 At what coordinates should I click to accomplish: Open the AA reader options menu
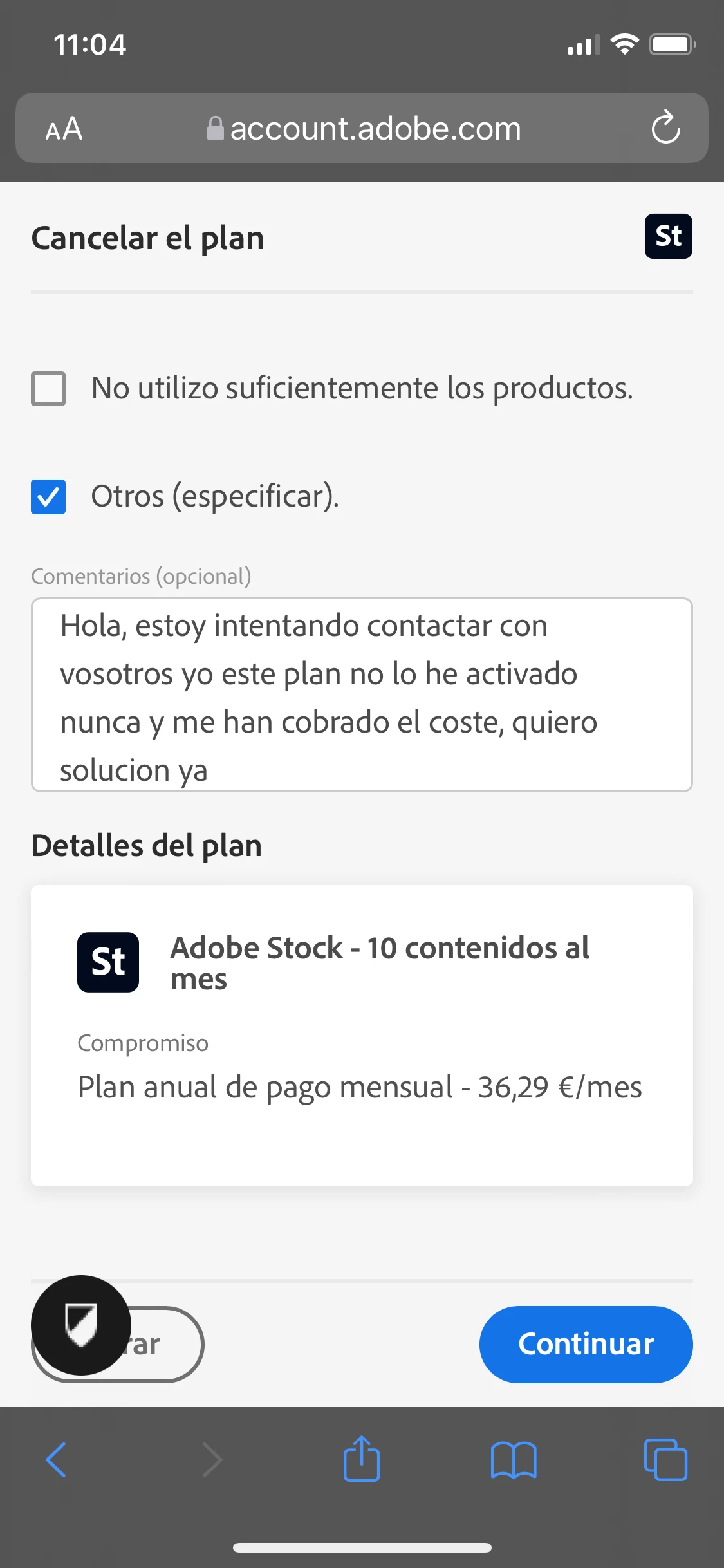coord(64,129)
